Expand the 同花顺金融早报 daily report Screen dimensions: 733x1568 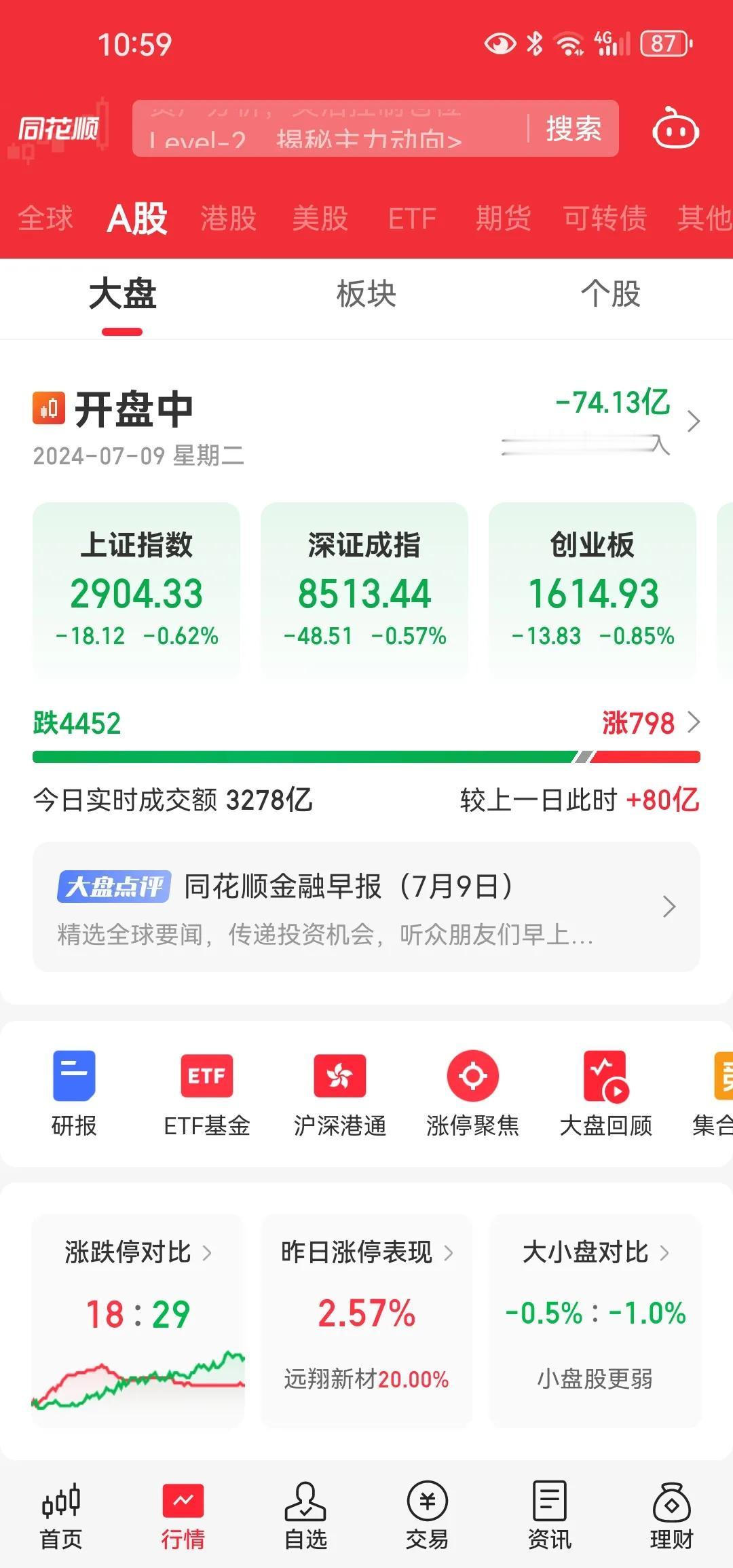pos(366,908)
